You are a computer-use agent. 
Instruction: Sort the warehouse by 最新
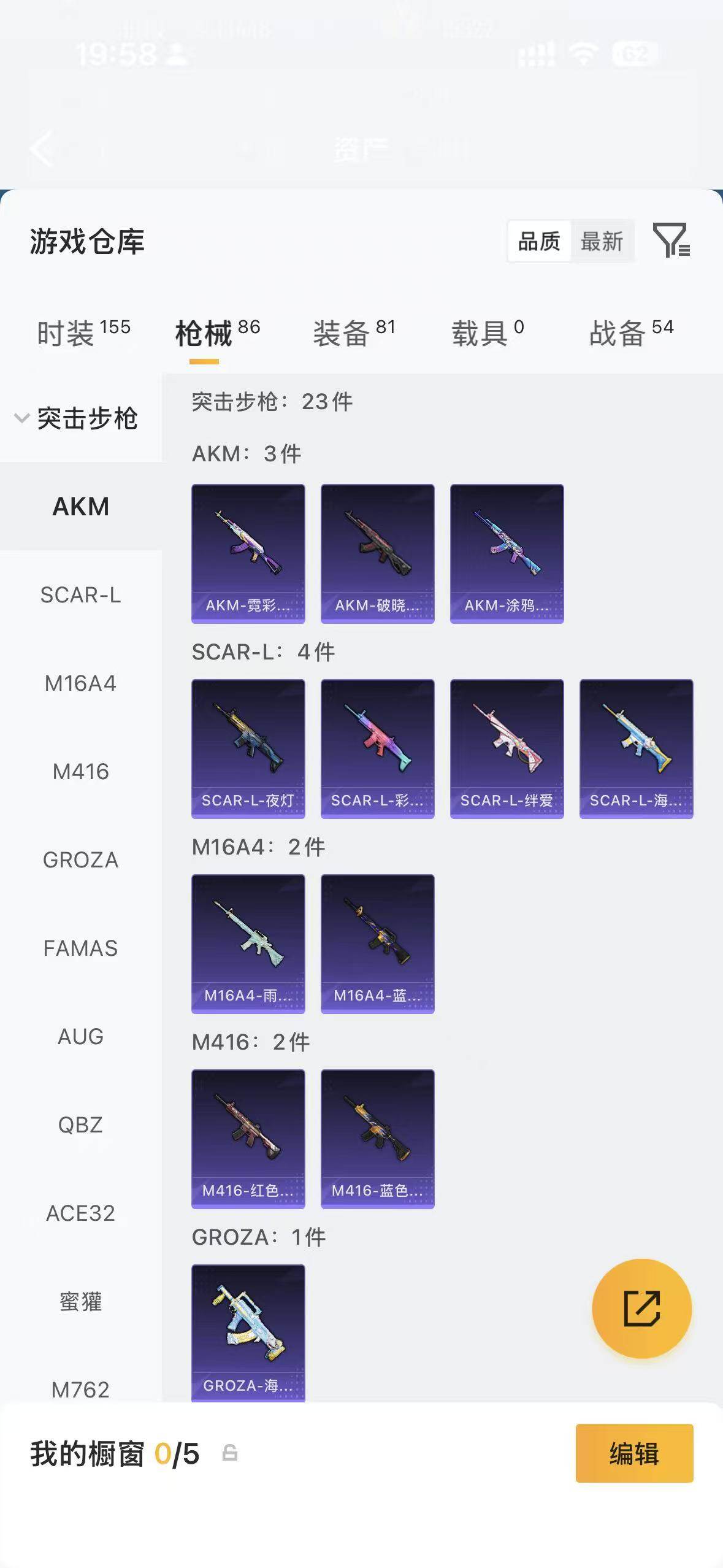(x=602, y=241)
